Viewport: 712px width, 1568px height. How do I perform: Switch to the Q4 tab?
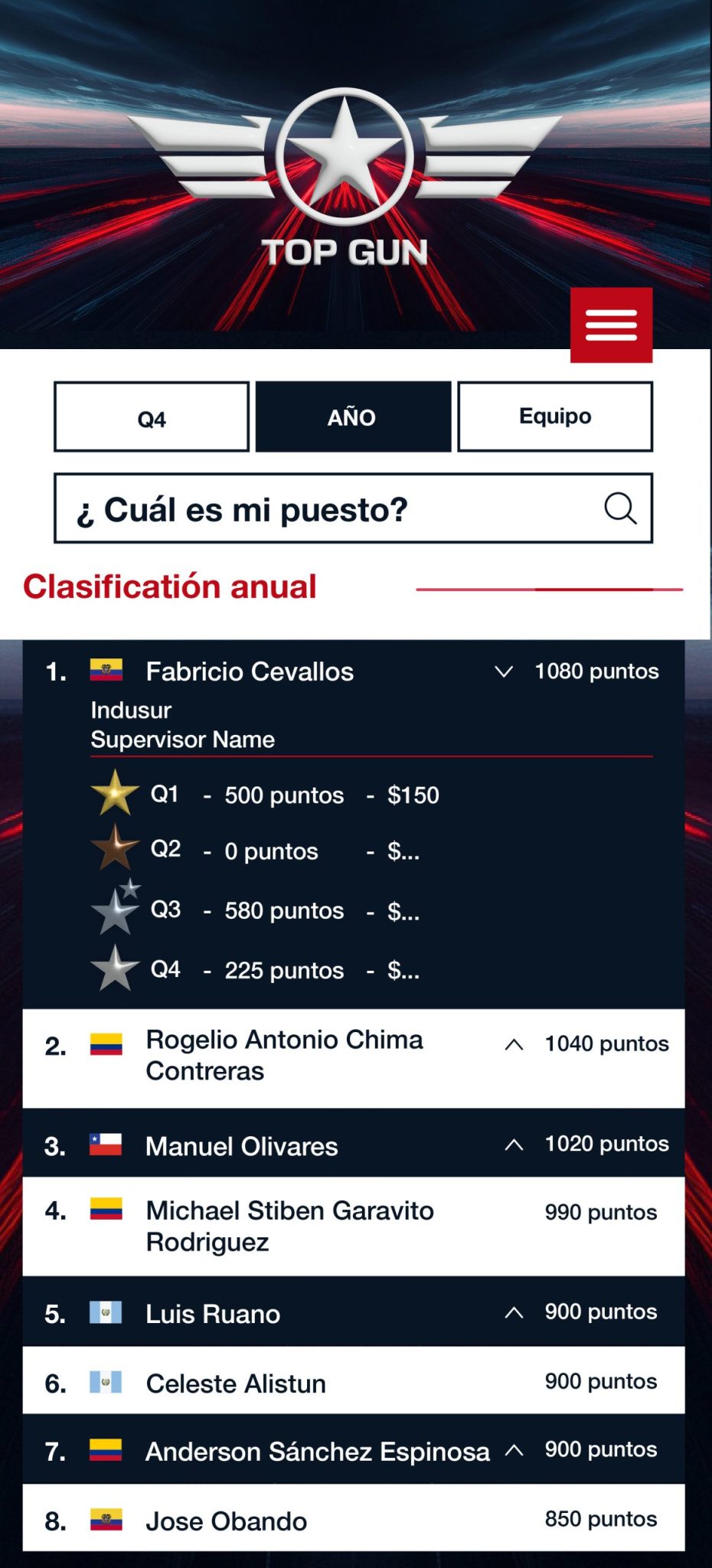(152, 417)
